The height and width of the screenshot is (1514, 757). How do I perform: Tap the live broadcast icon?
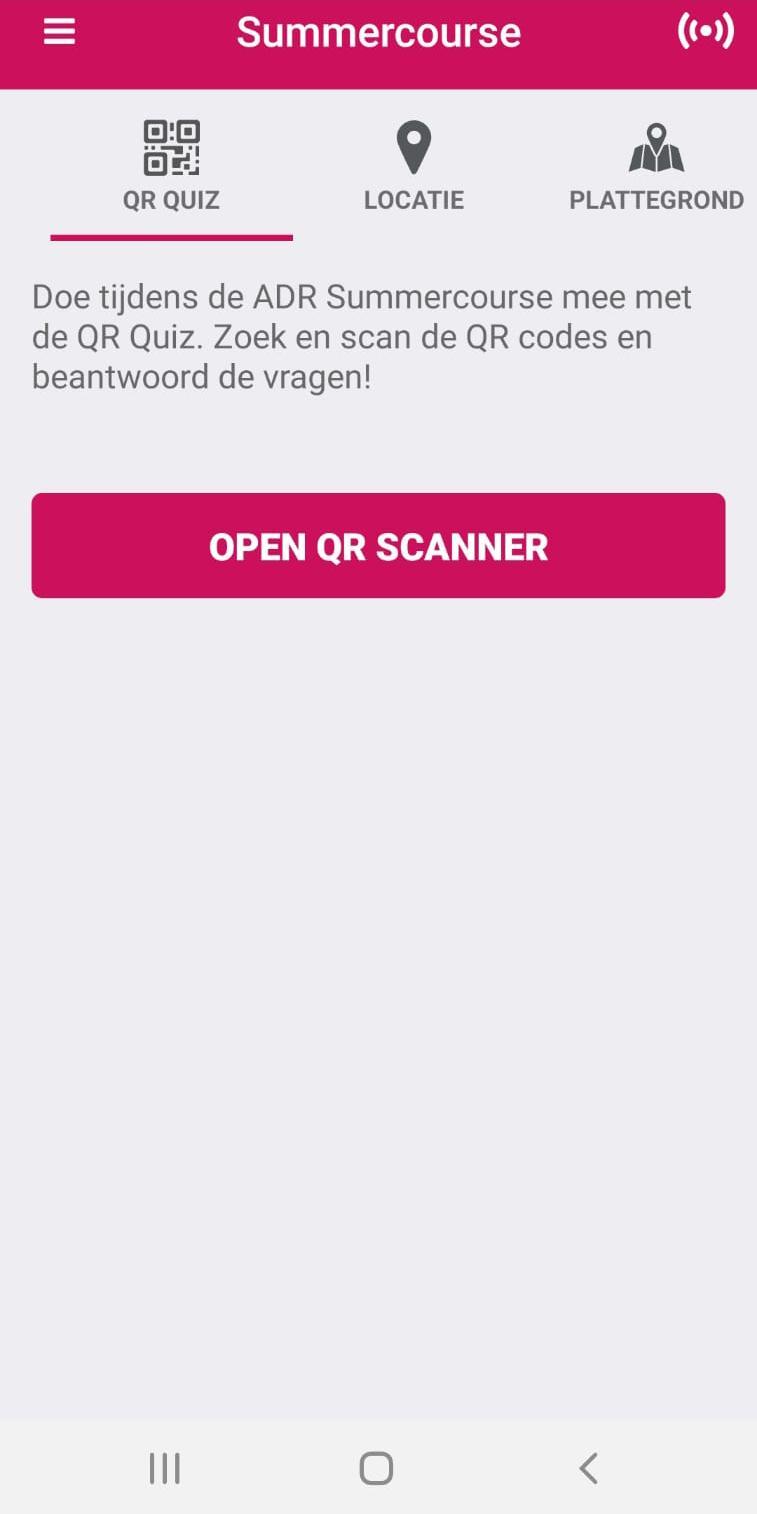[x=705, y=32]
